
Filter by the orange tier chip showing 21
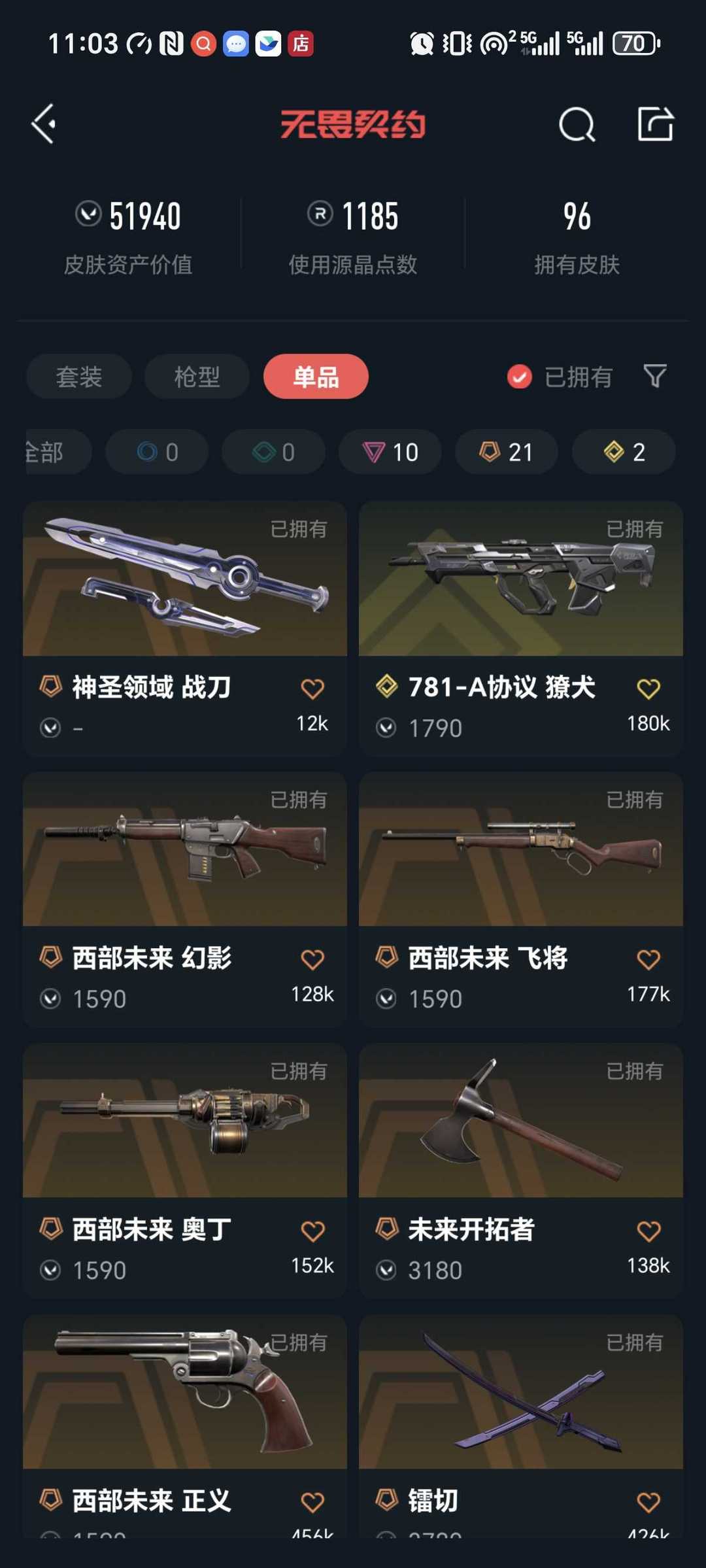[x=507, y=452]
